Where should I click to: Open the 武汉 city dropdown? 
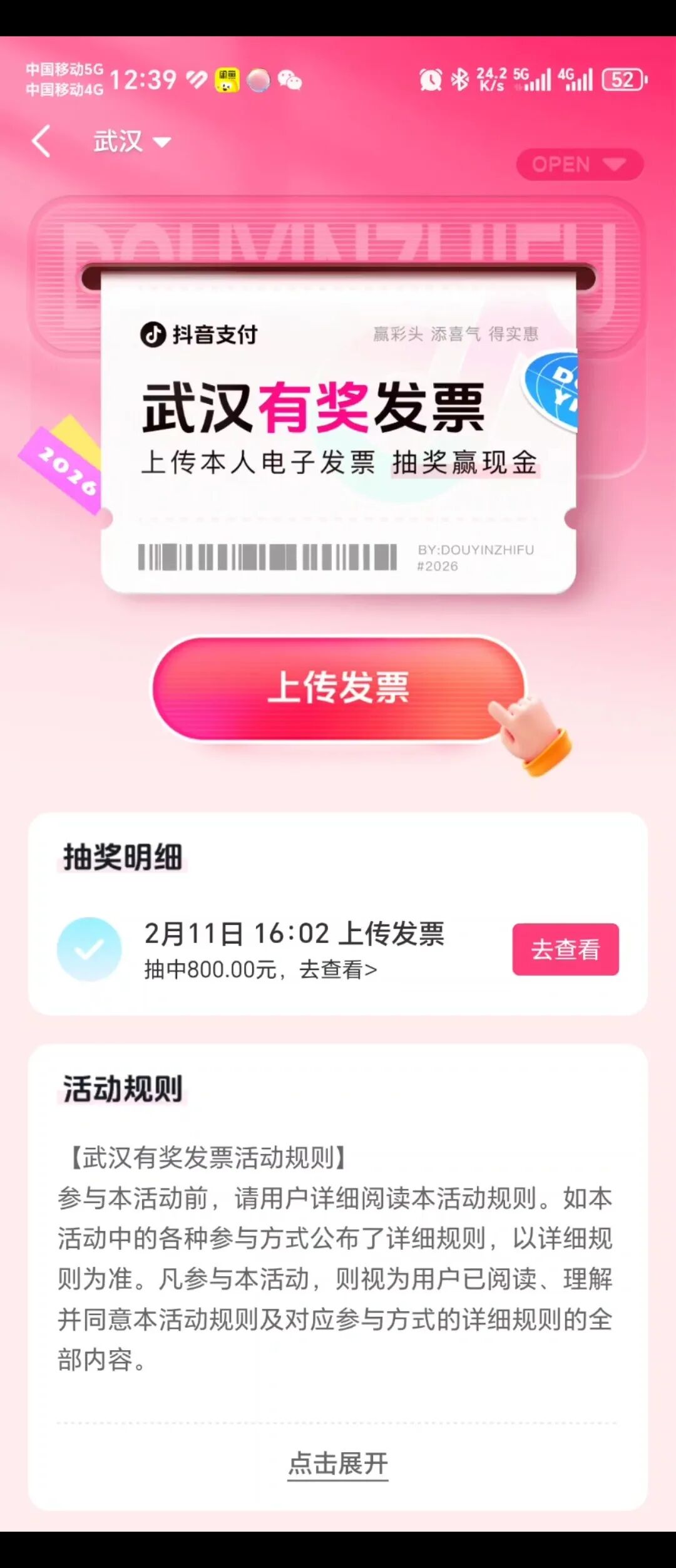[131, 142]
